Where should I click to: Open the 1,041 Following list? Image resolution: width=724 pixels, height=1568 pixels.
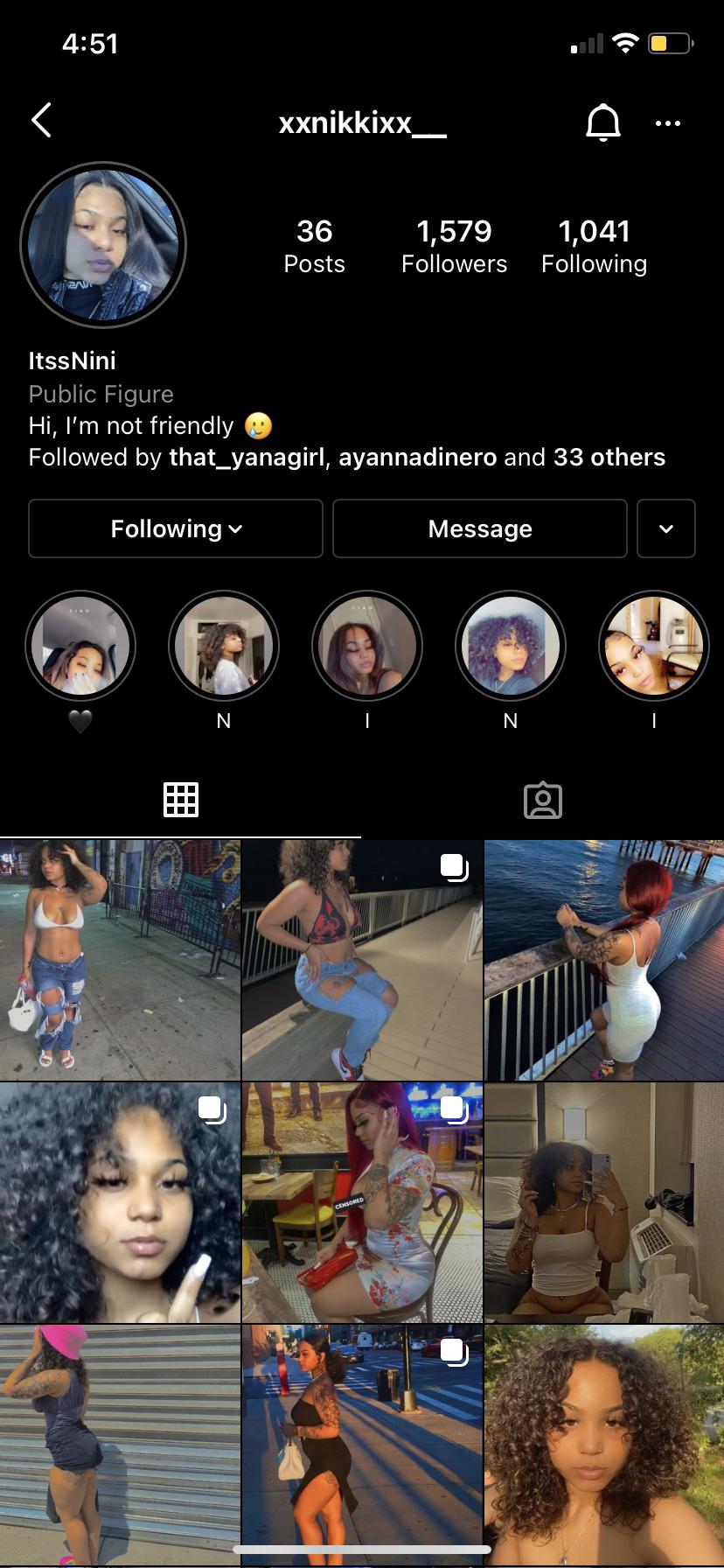594,246
